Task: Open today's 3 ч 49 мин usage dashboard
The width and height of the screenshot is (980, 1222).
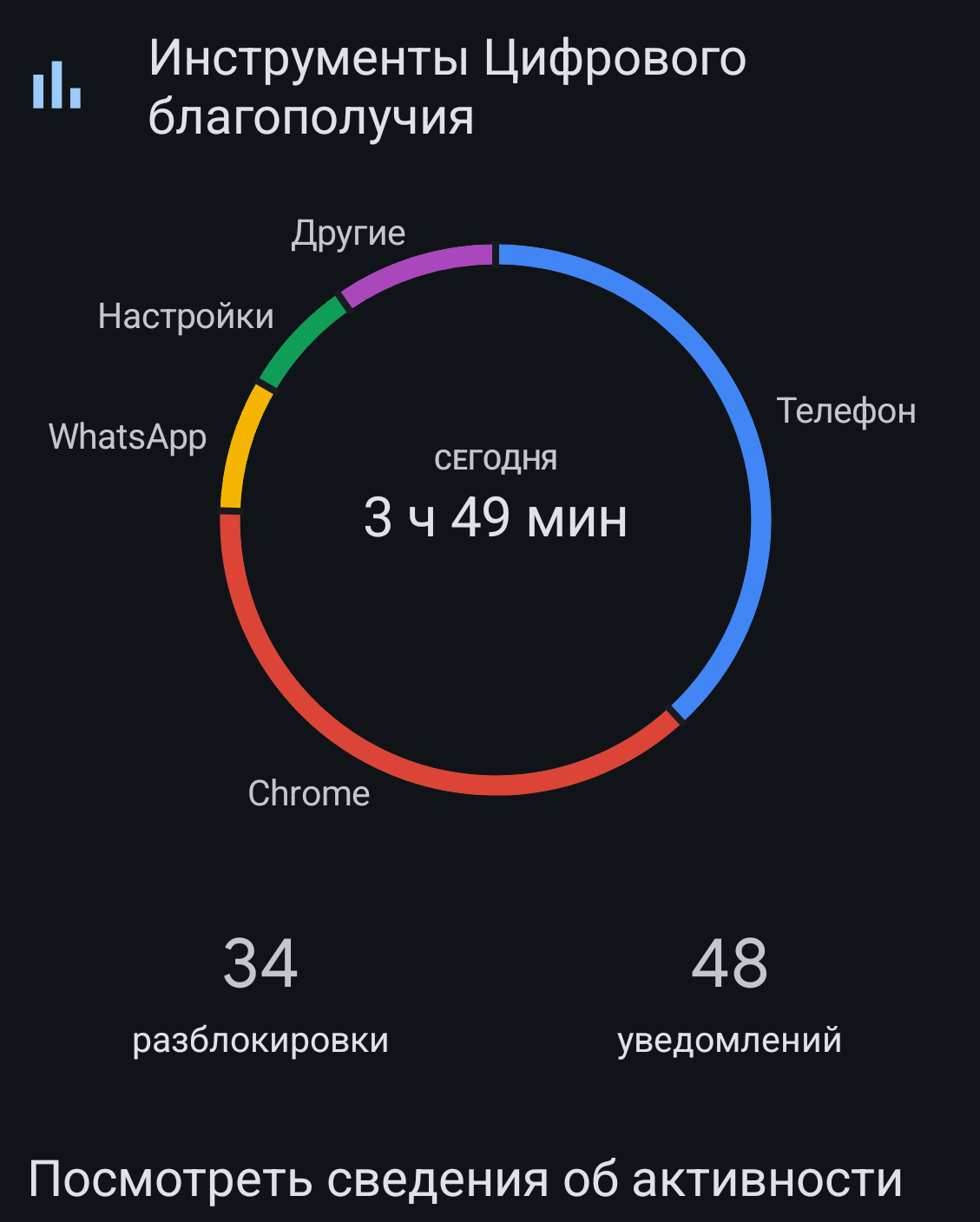Action: (495, 517)
